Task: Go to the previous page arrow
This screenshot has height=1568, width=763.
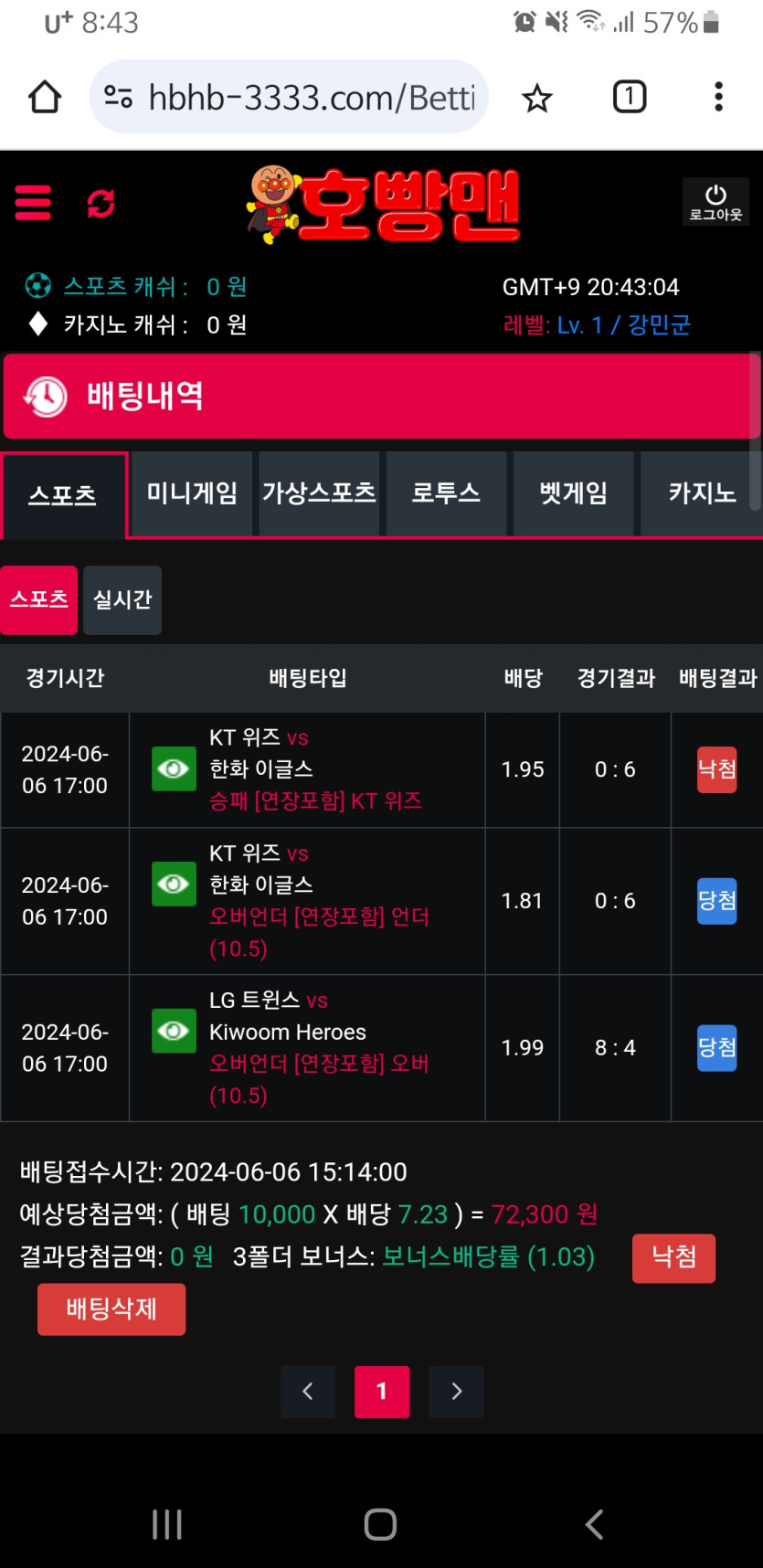Action: 308,1392
